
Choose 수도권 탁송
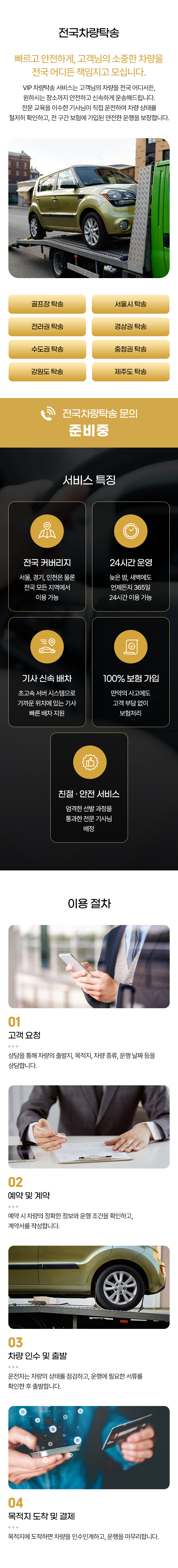point(47,349)
